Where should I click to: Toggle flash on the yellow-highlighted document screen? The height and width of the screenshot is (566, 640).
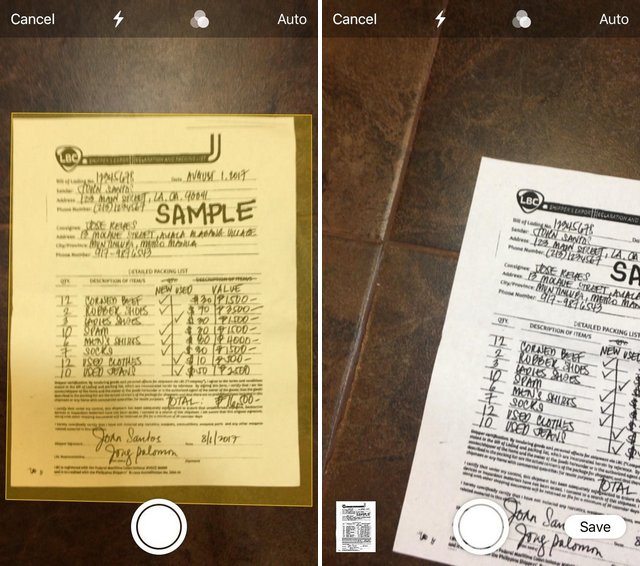pos(118,19)
